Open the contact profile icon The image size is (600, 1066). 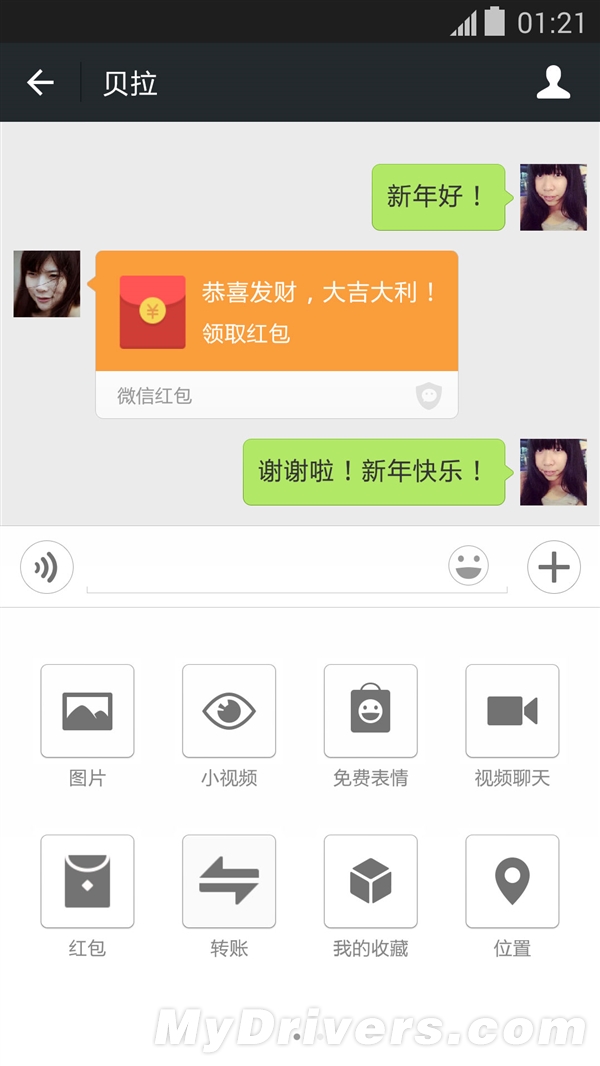[x=553, y=82]
